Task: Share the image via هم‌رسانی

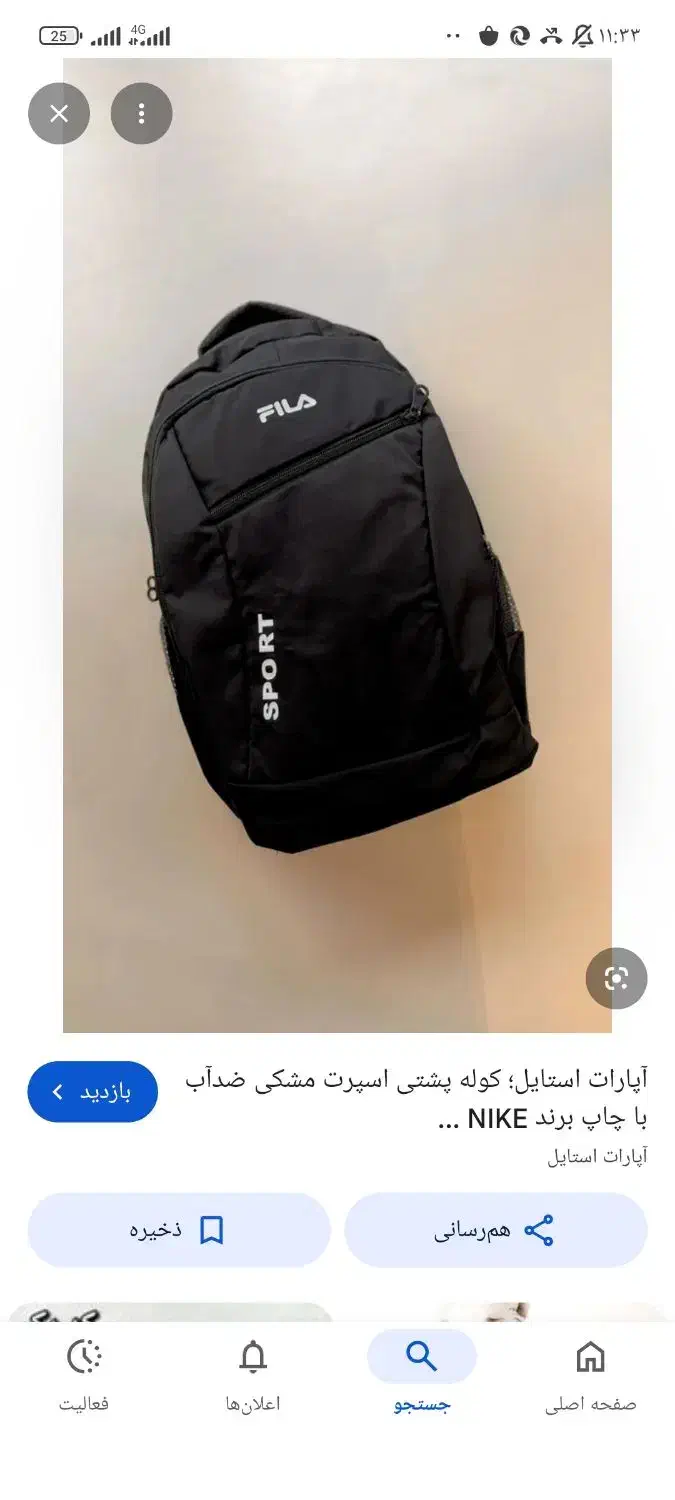Action: coord(496,1230)
